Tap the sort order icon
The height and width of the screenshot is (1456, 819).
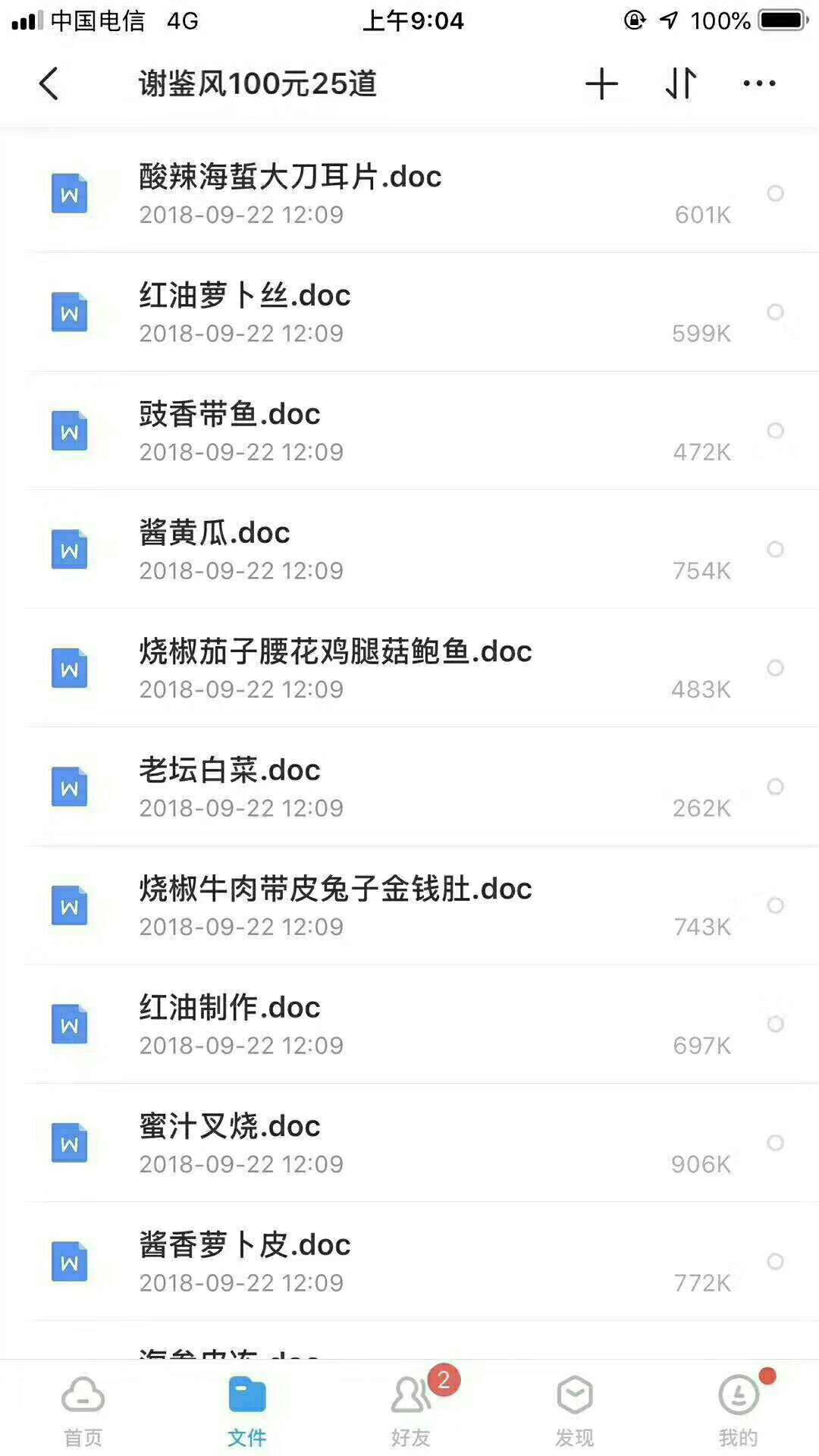[680, 84]
